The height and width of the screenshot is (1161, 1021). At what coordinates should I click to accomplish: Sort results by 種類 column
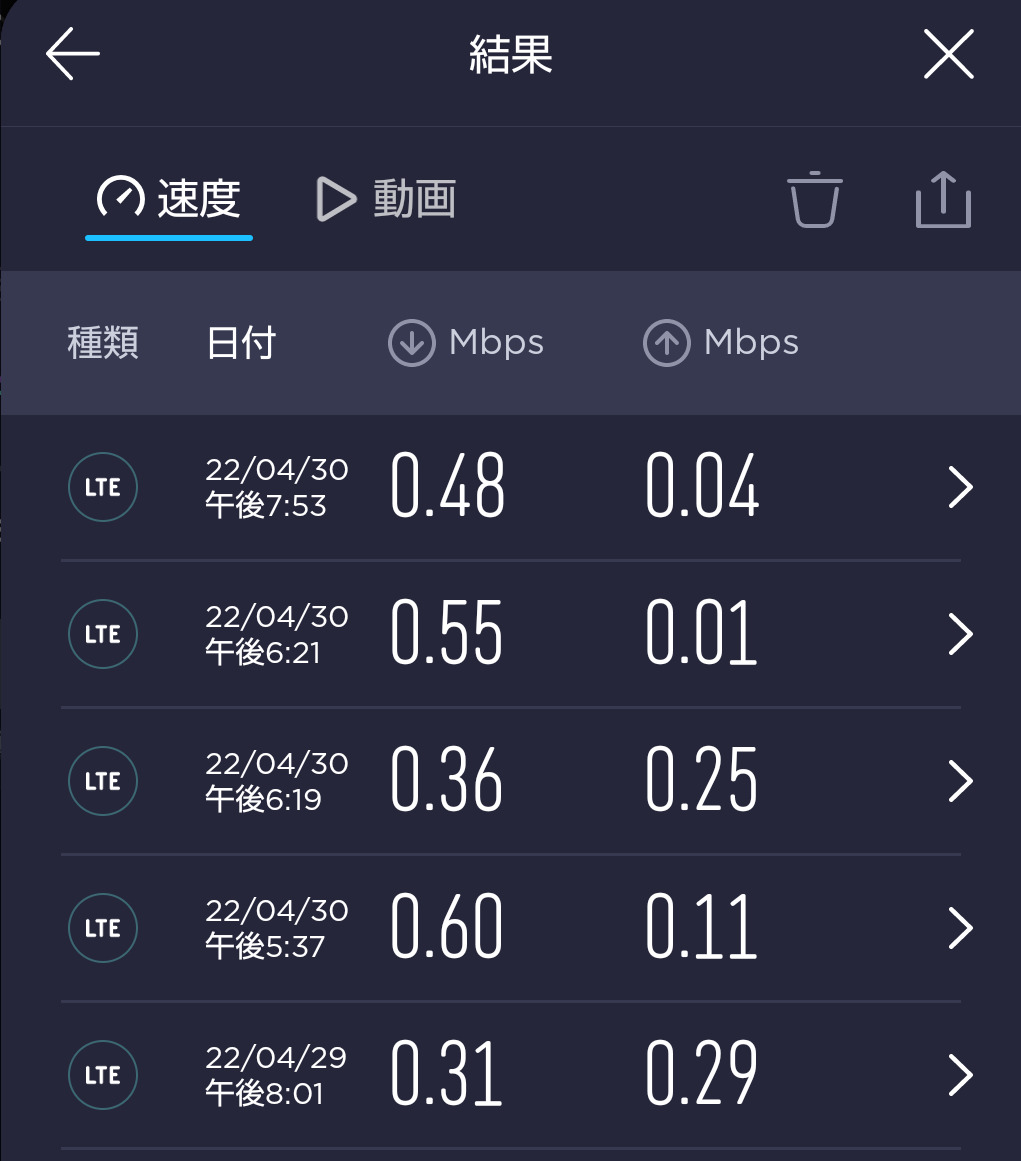click(x=103, y=343)
